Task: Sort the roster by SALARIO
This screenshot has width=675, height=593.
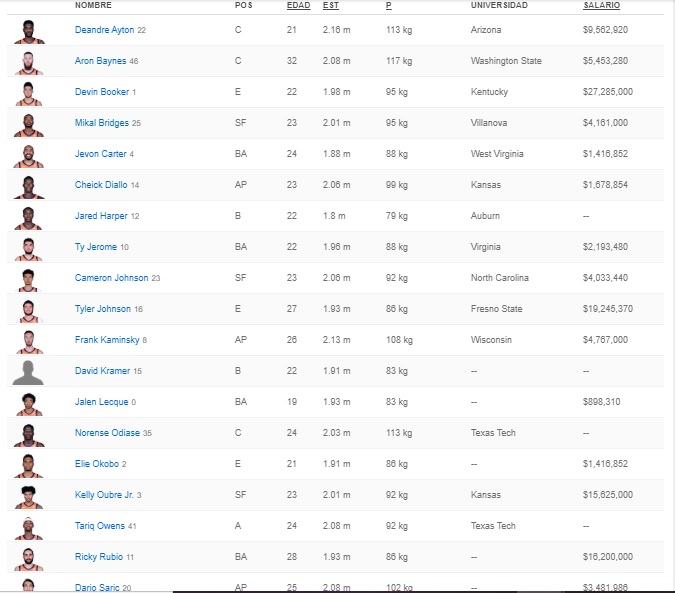Action: 601,6
